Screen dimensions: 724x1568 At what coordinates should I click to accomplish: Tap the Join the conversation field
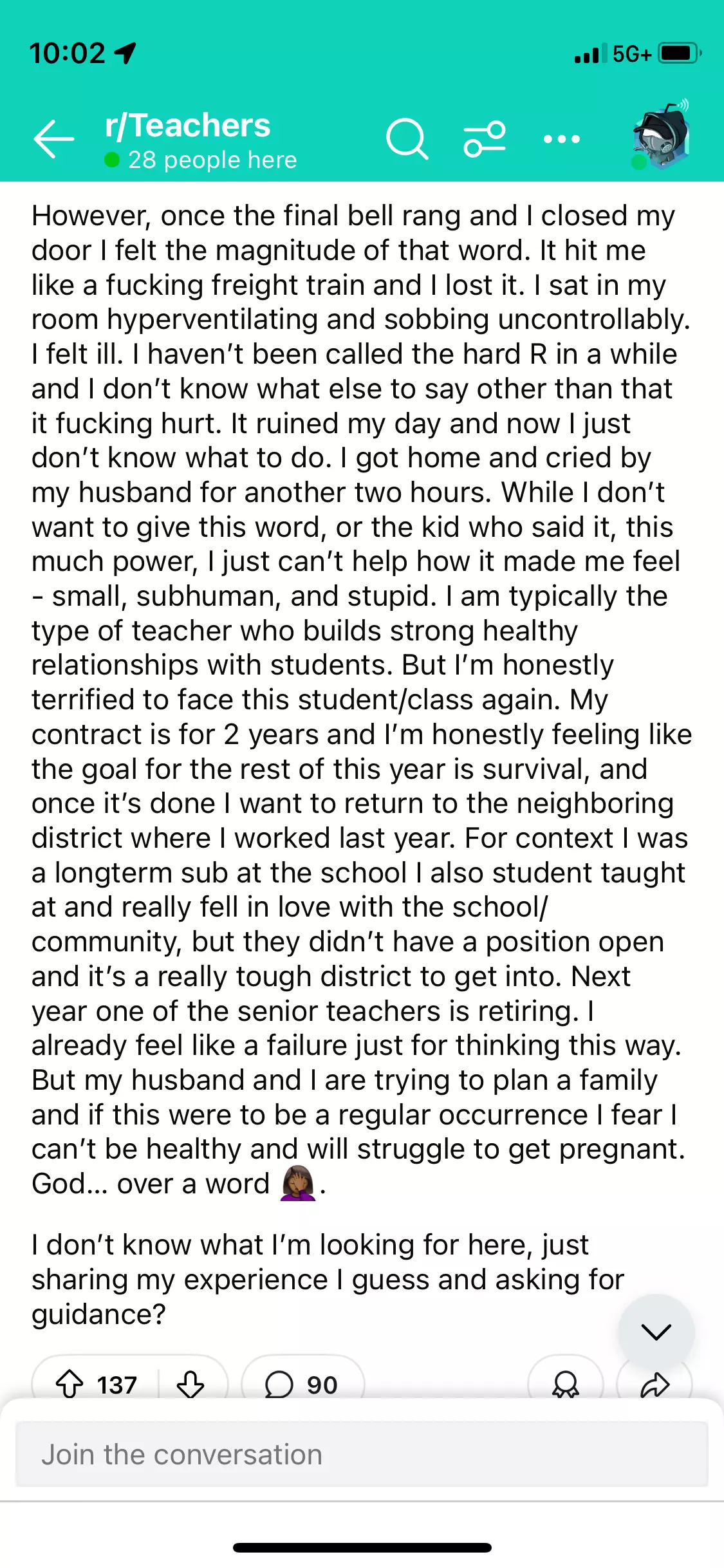[x=362, y=1454]
